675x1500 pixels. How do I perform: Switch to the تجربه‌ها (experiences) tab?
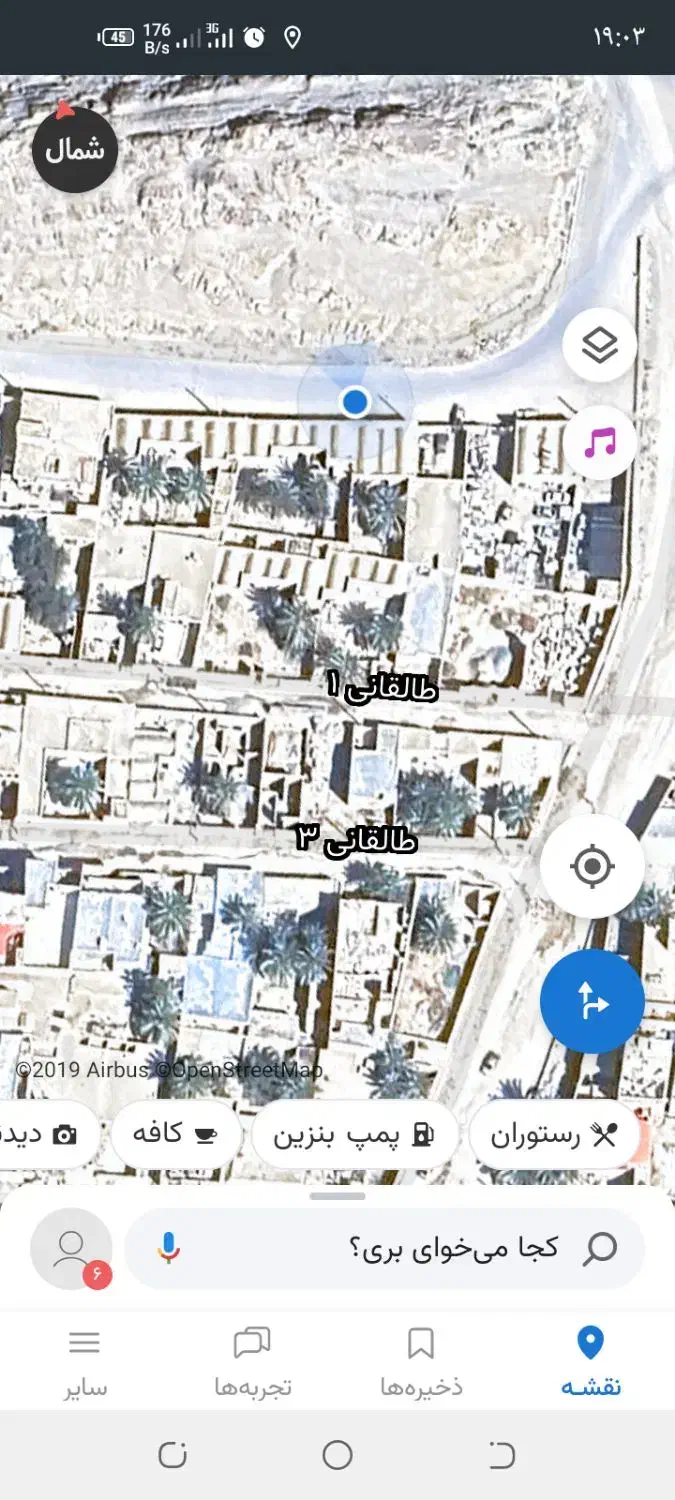(x=252, y=1360)
